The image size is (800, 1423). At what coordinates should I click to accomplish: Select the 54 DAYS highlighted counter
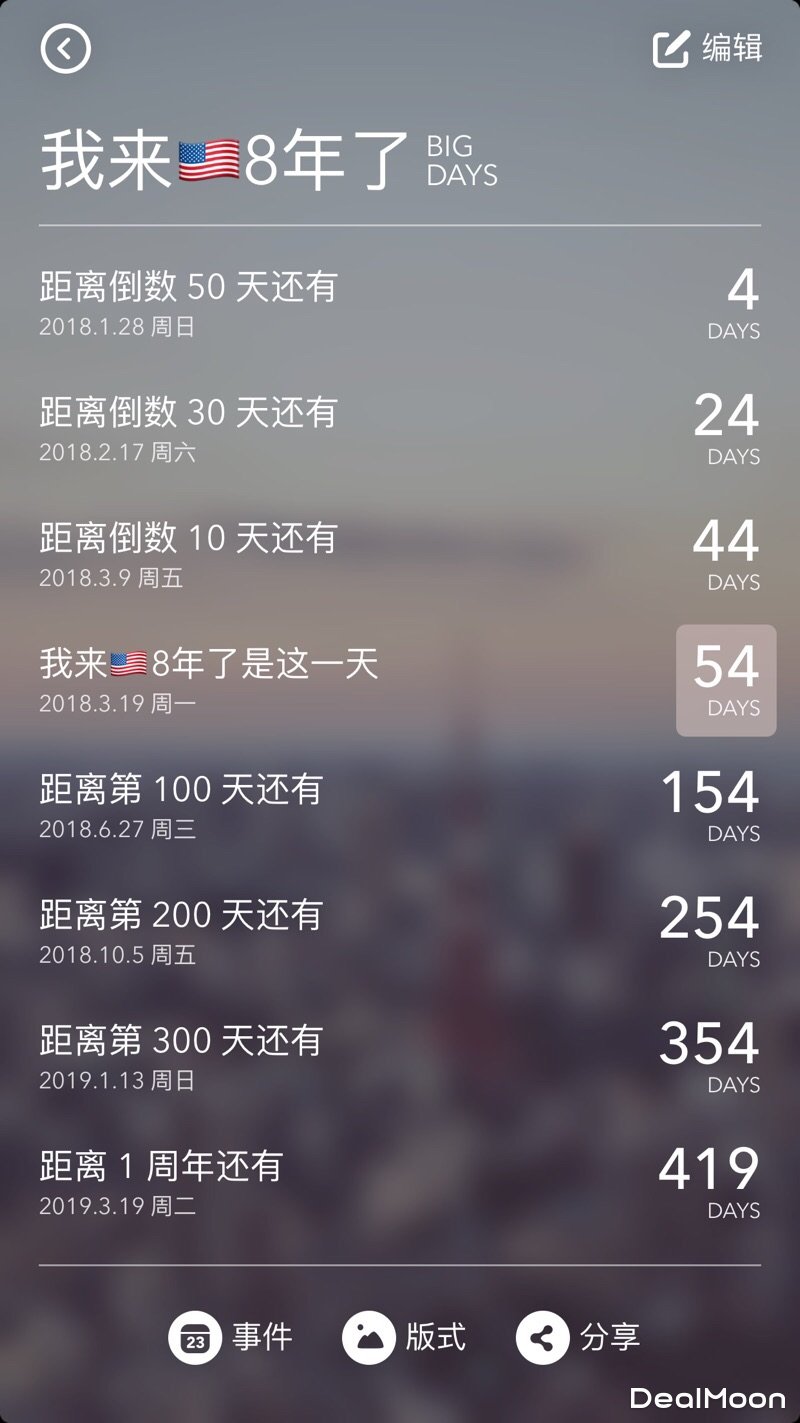(726, 680)
